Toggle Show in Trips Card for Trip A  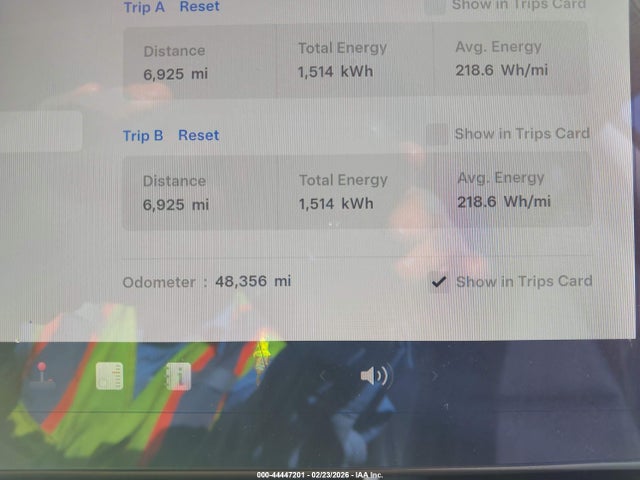pyautogui.click(x=435, y=5)
